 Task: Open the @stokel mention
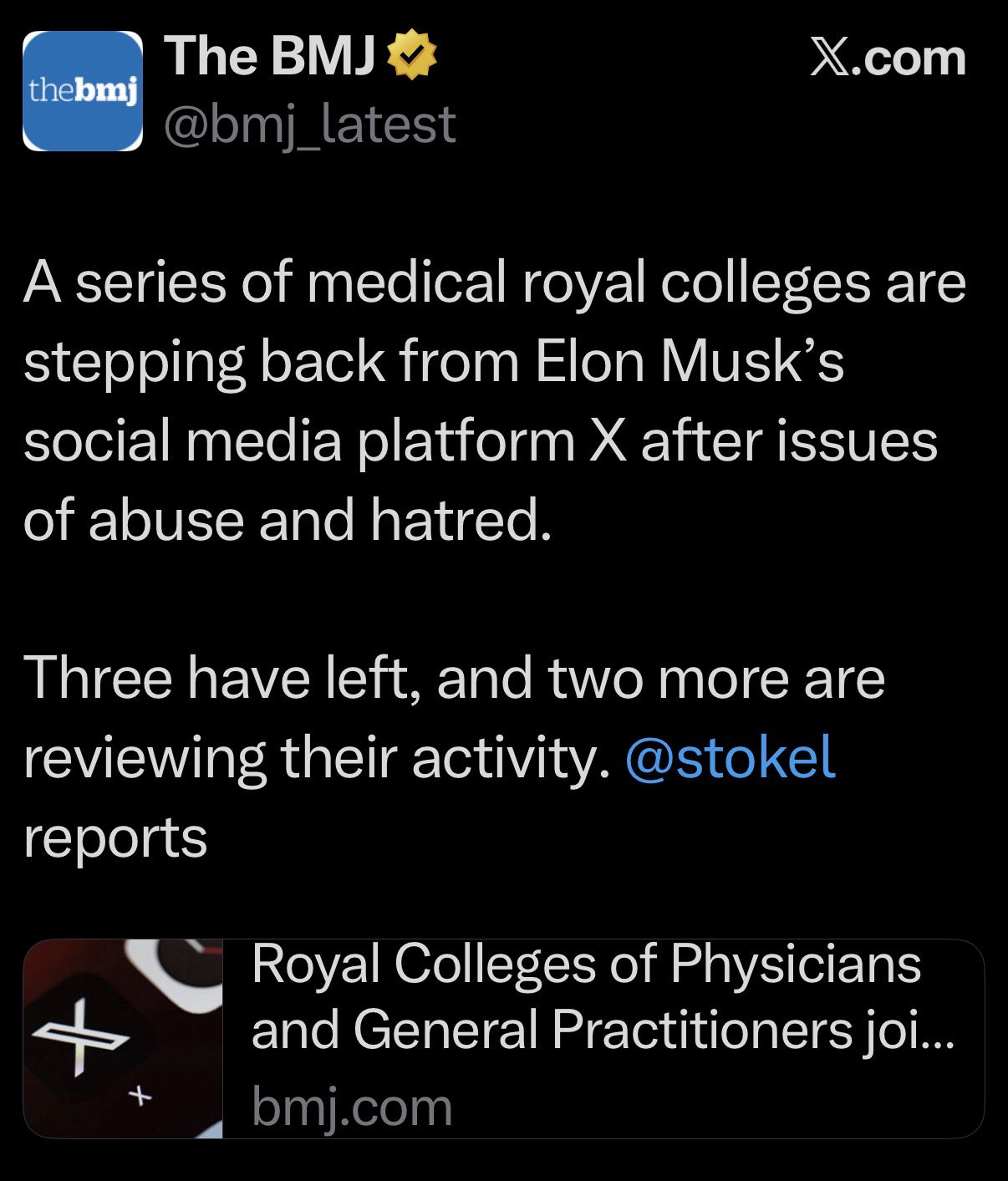pos(730,758)
